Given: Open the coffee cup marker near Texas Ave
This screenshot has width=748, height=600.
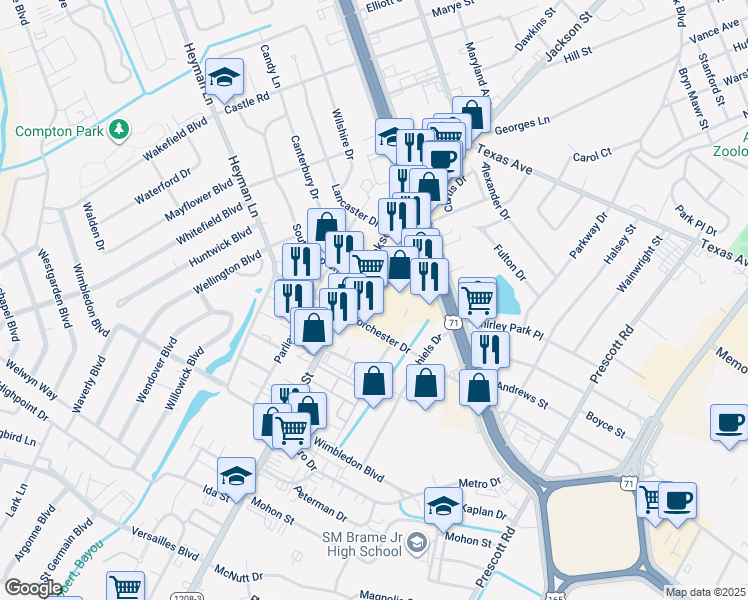Looking at the screenshot, I should click(x=442, y=158).
